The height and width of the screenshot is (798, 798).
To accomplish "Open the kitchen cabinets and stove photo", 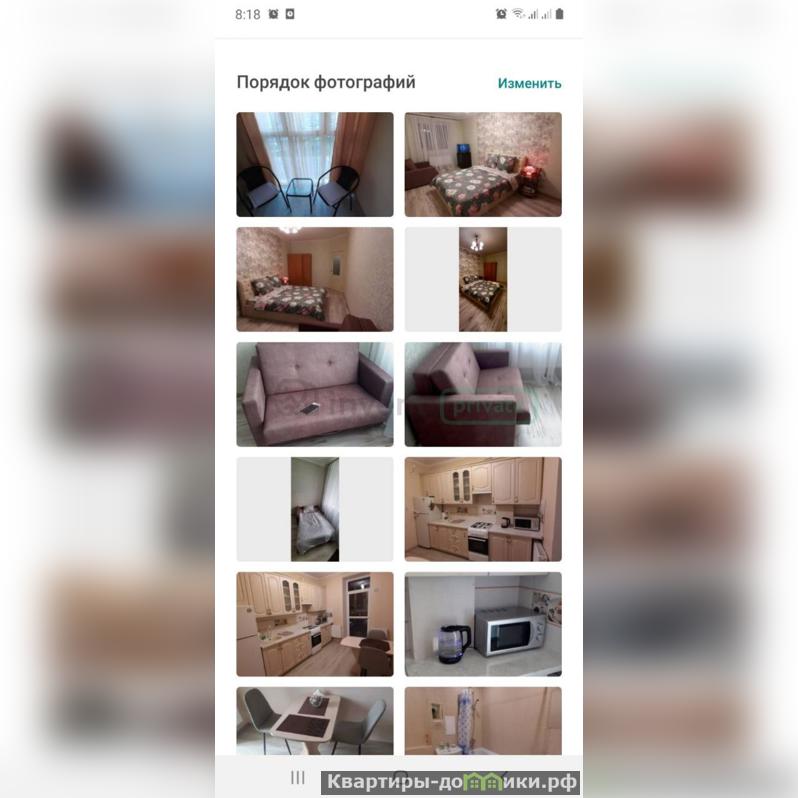I will click(x=483, y=509).
